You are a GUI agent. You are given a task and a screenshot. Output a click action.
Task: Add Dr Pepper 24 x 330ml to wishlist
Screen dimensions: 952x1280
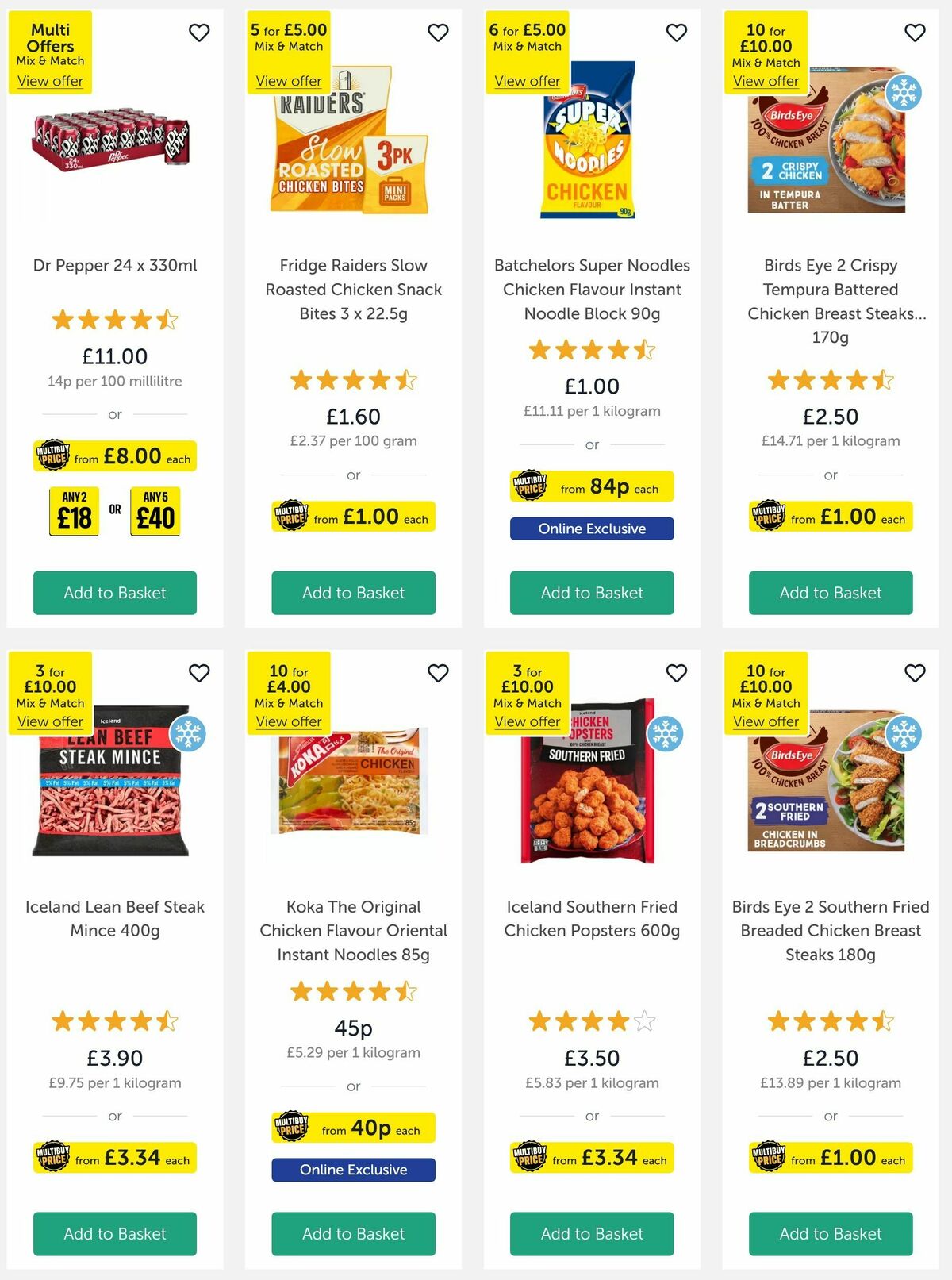point(199,33)
